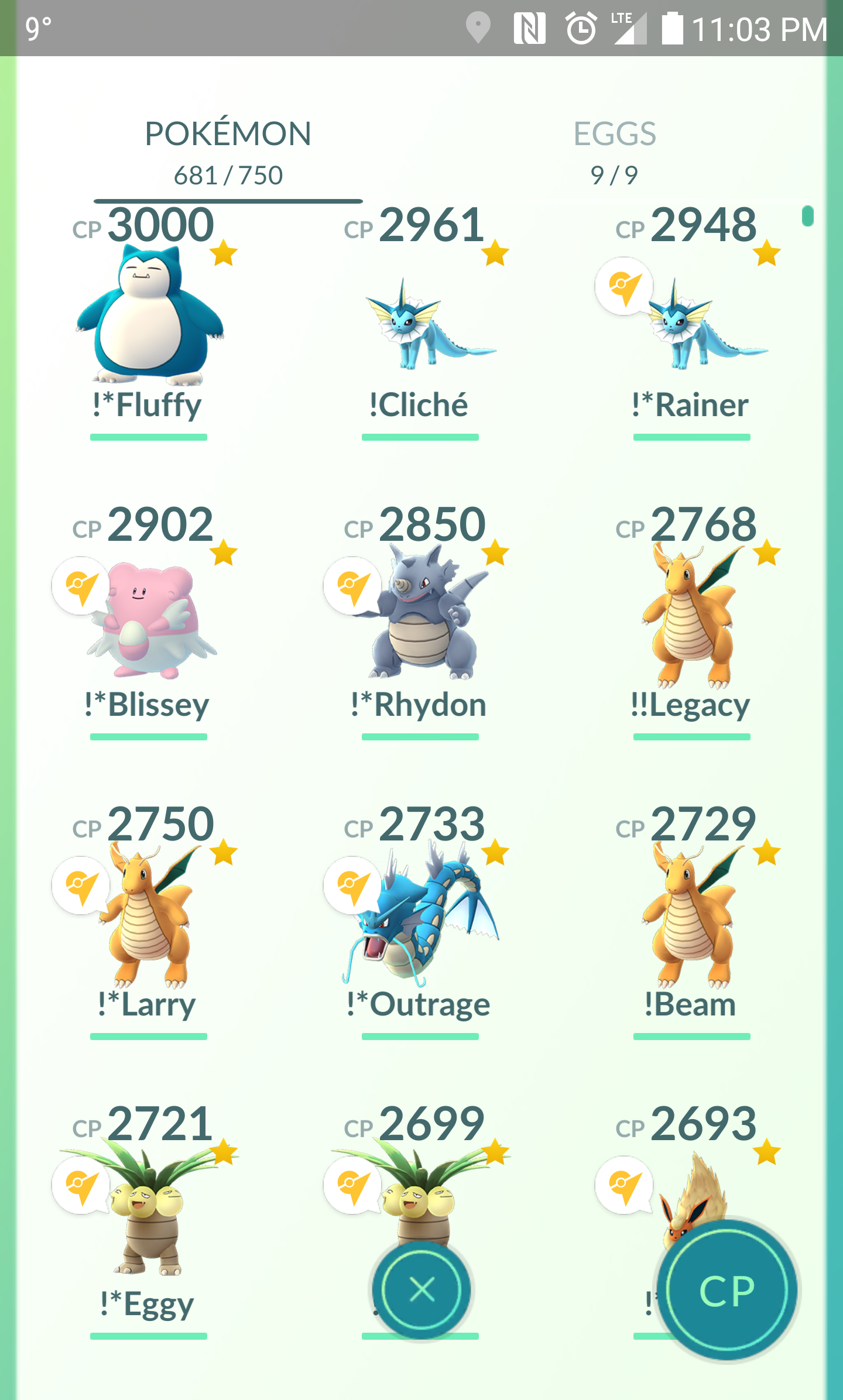
Task: Select the Gyarados named !*Outrage
Action: click(420, 921)
